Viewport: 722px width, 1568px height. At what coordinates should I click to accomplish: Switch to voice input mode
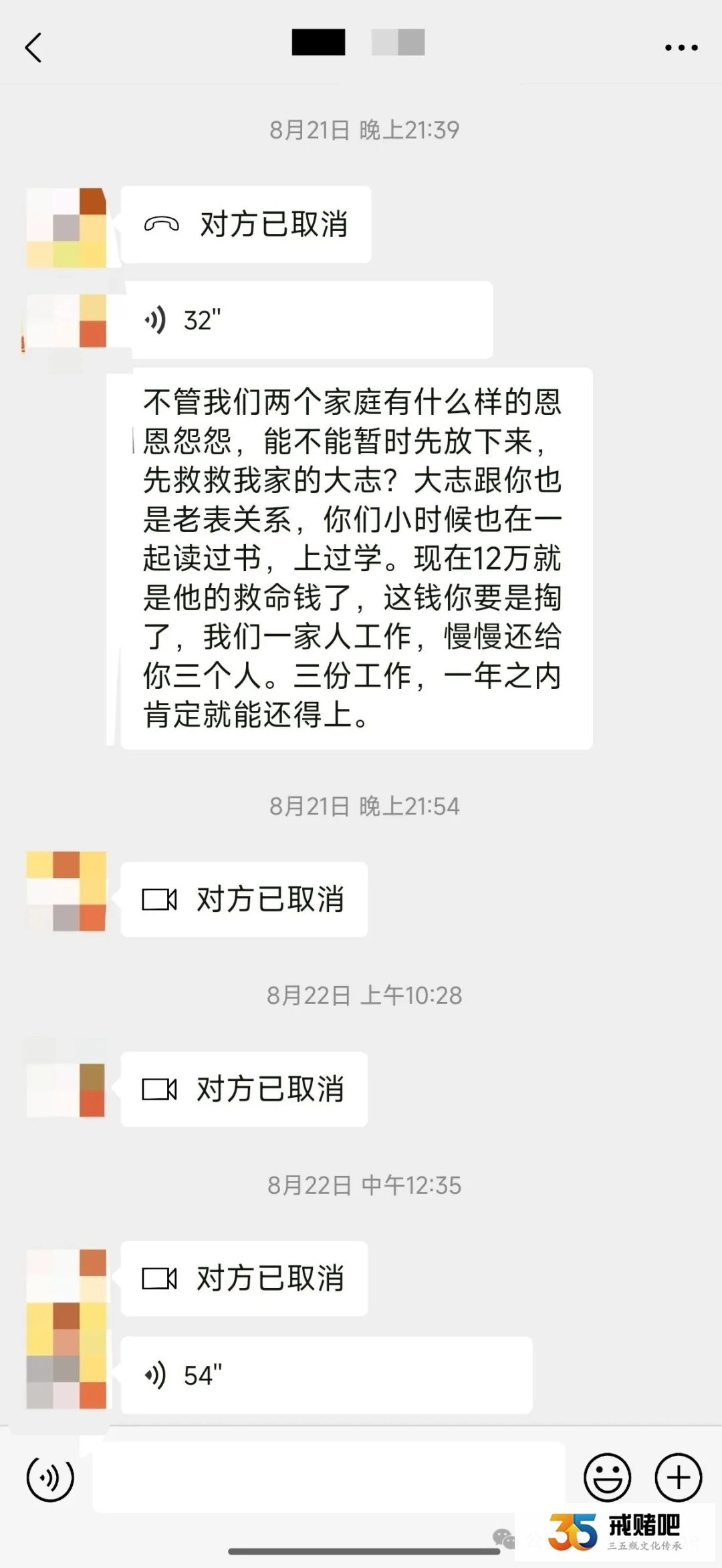point(50,1478)
